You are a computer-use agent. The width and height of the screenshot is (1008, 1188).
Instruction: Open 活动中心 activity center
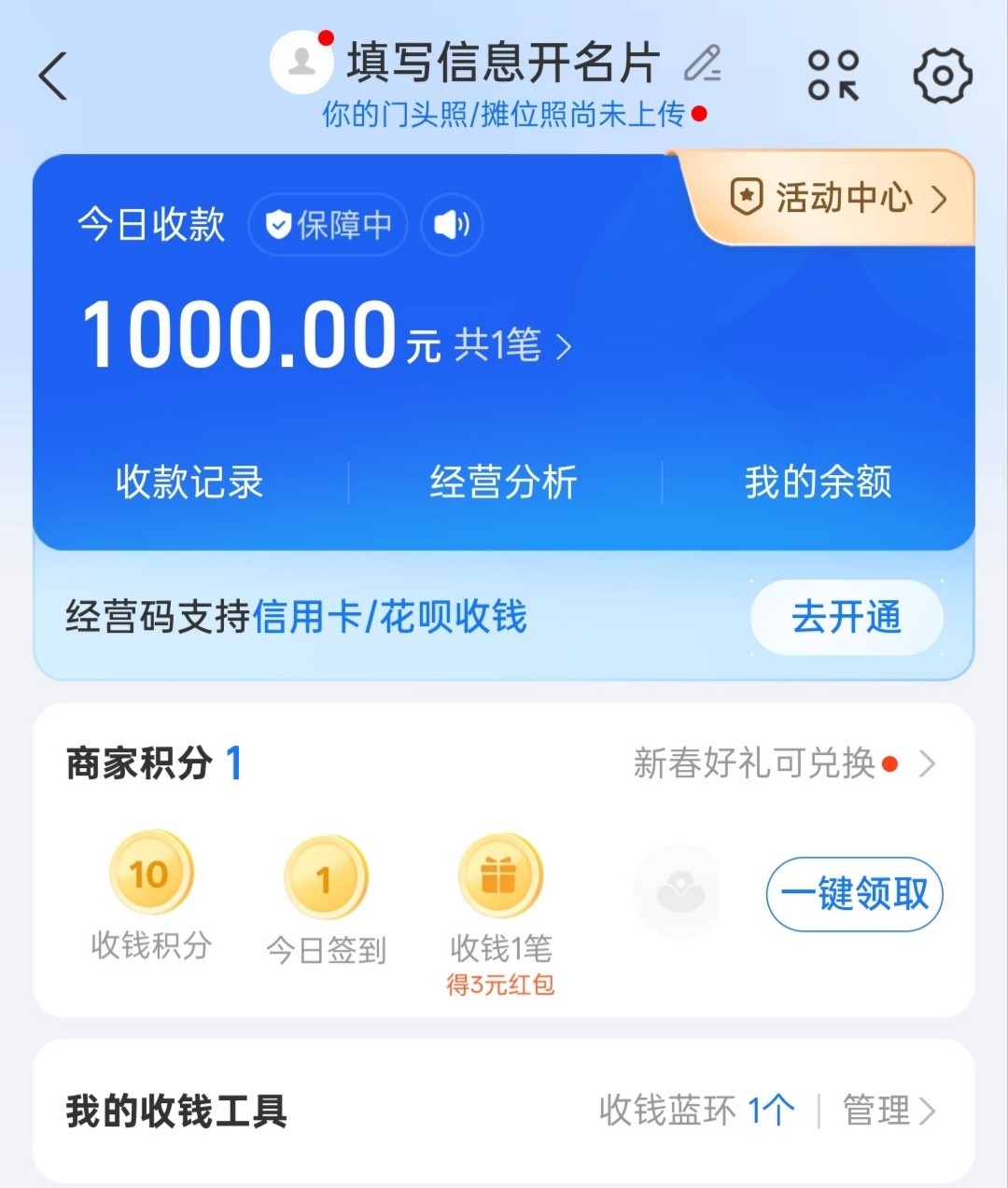pyautogui.click(x=838, y=198)
